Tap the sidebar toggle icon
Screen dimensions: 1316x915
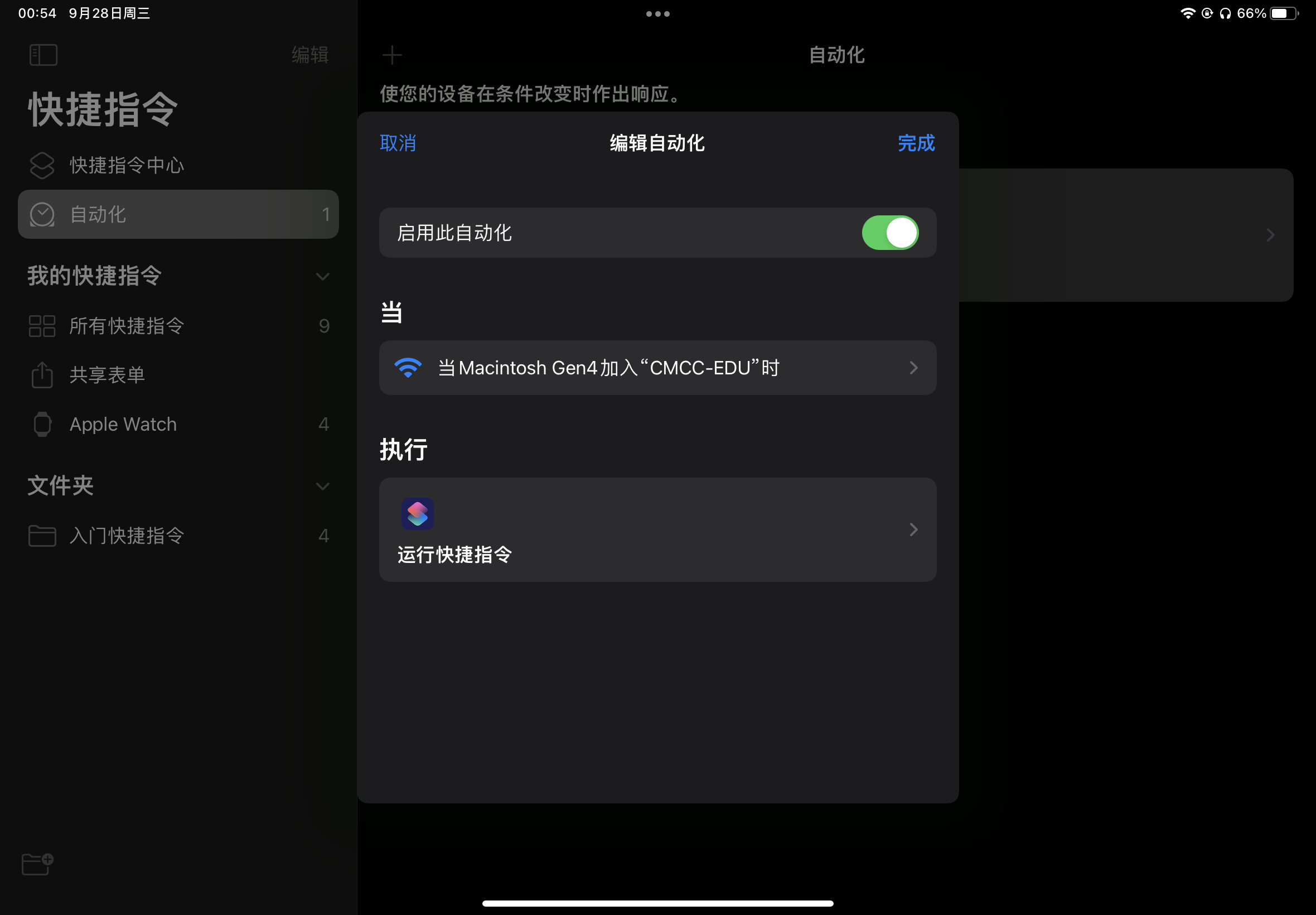tap(43, 55)
